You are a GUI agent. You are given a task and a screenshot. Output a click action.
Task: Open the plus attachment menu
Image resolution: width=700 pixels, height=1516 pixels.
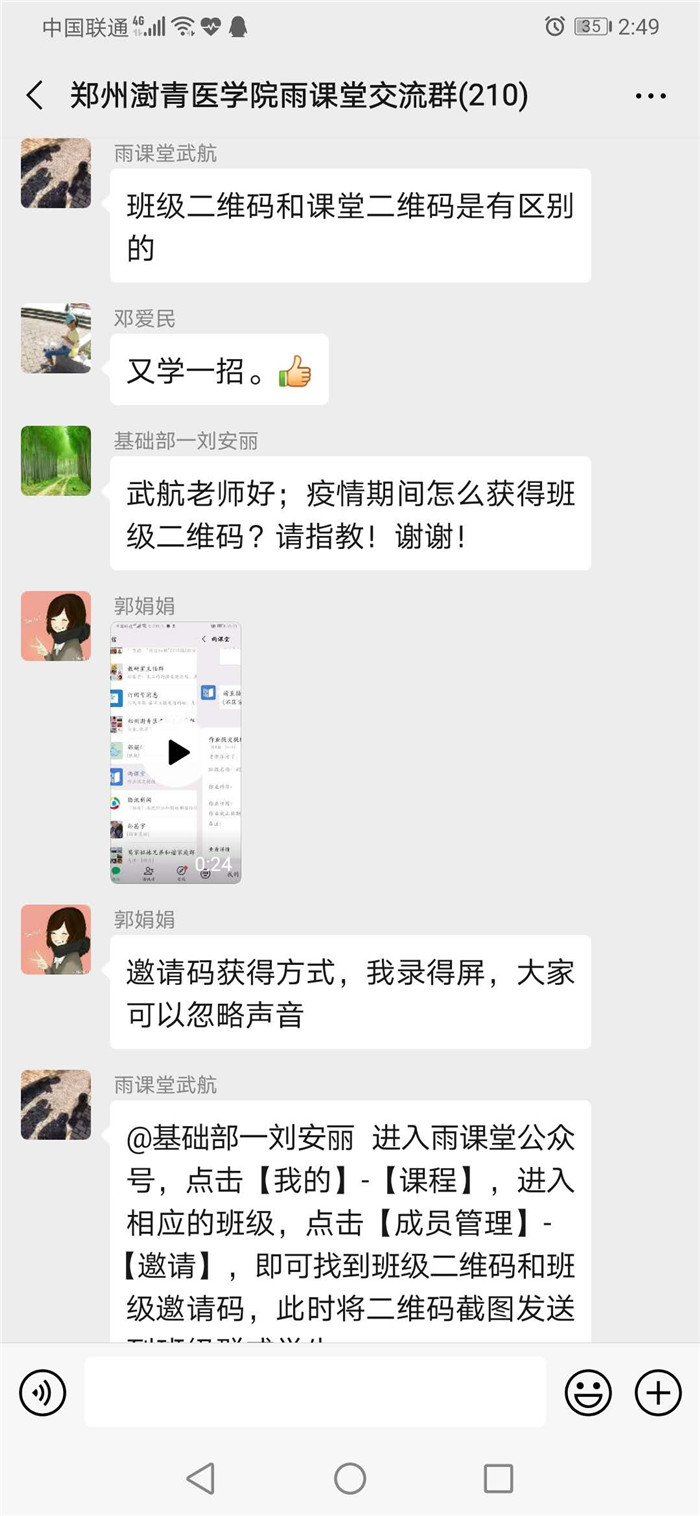658,1392
